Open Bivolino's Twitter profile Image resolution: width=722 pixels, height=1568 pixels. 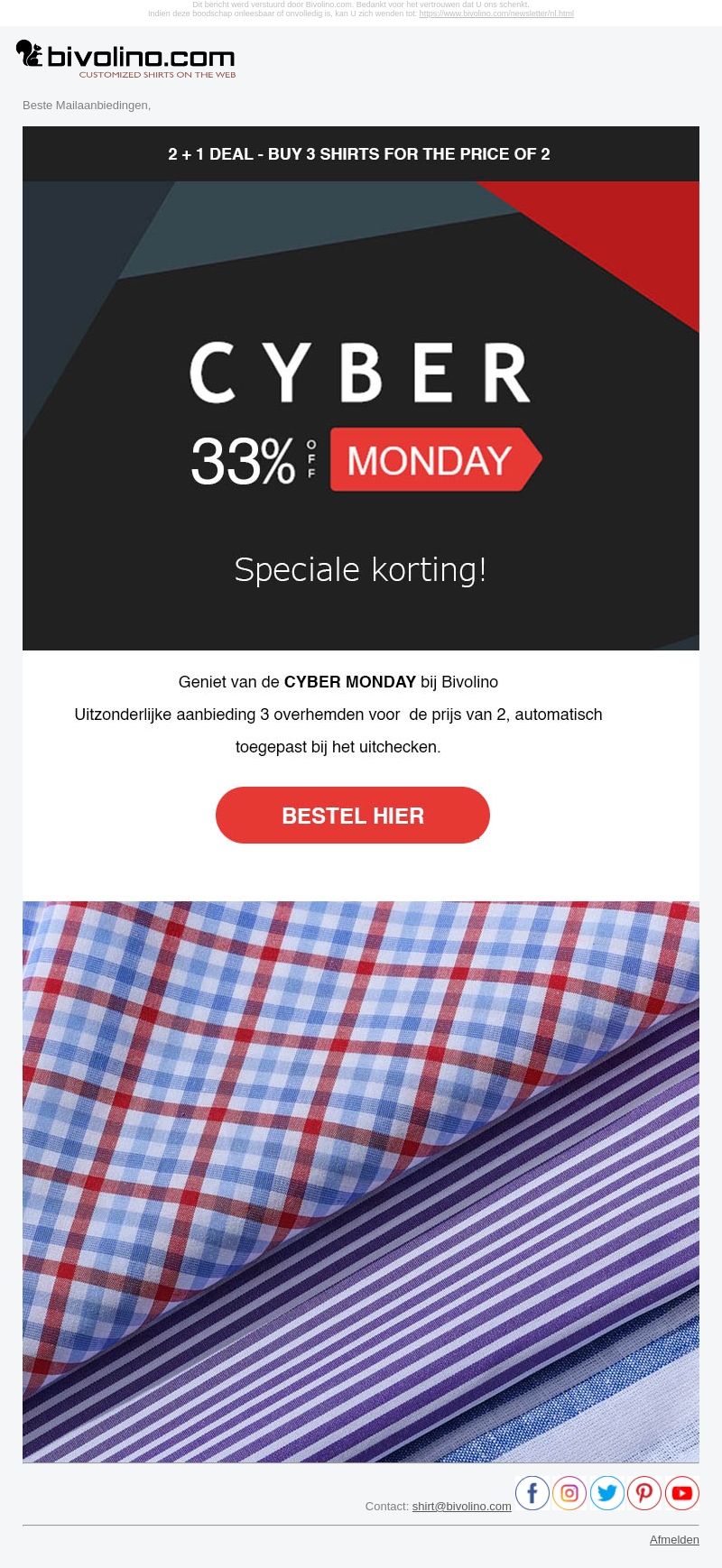[607, 1493]
